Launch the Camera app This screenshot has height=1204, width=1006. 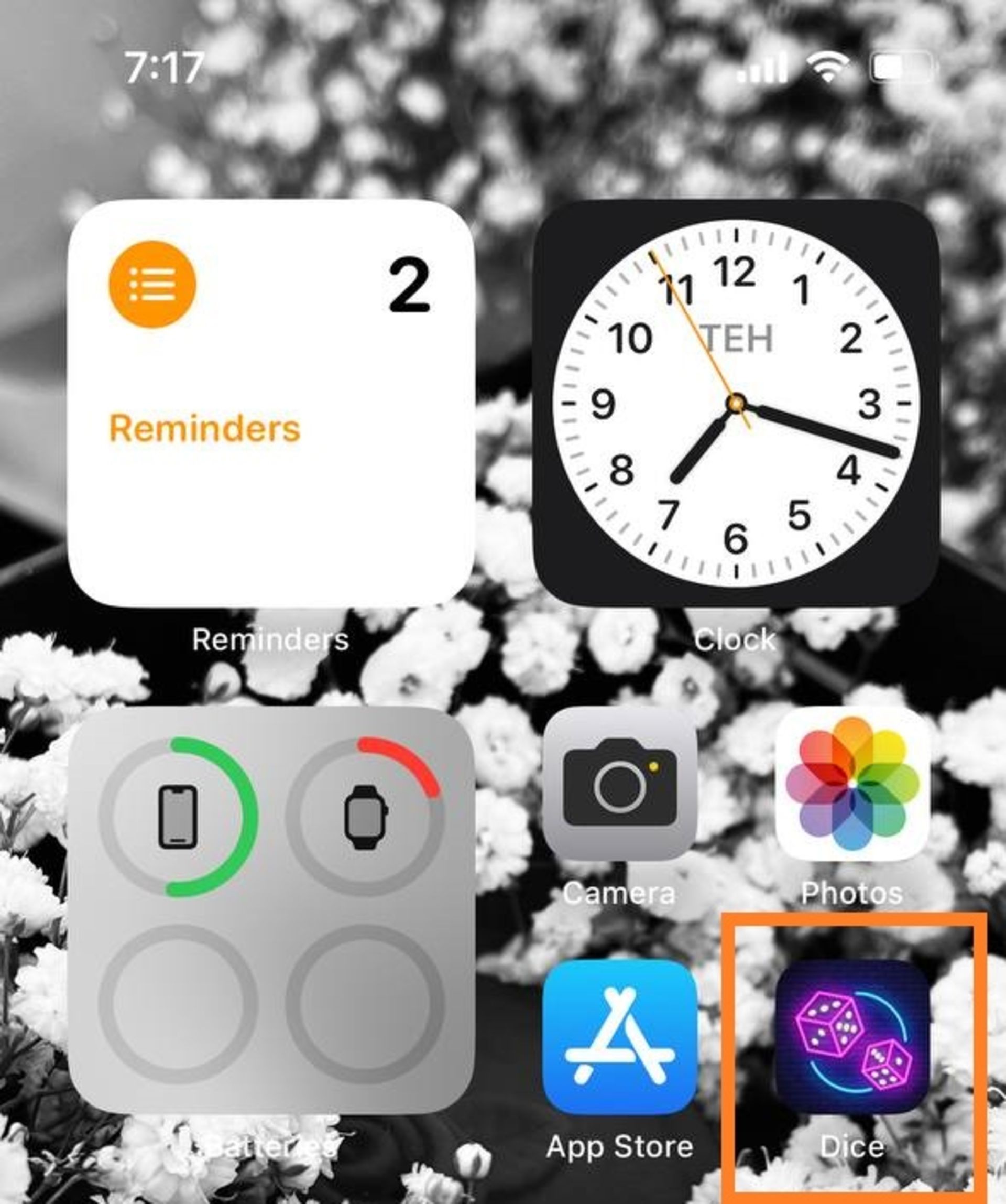tap(620, 784)
